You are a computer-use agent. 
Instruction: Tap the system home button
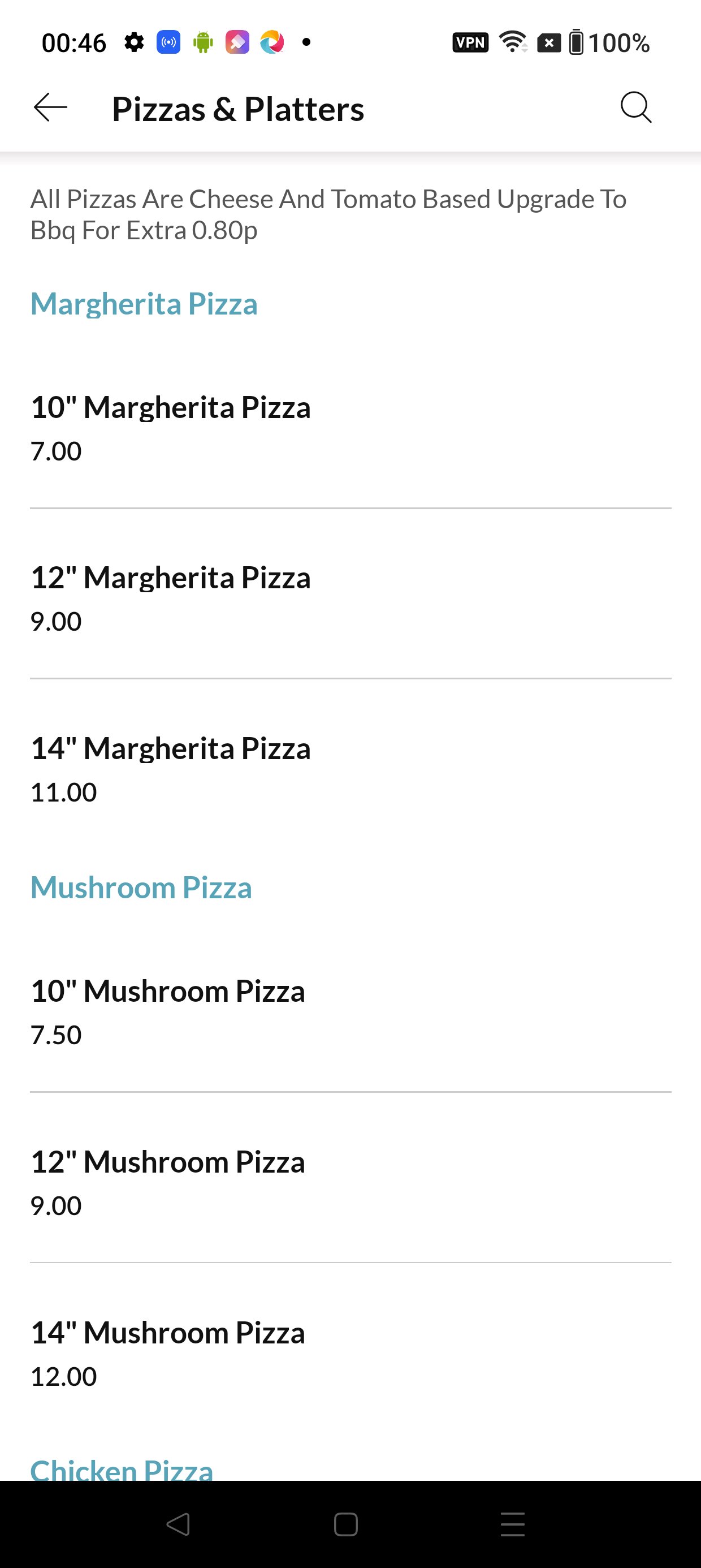coord(345,1524)
